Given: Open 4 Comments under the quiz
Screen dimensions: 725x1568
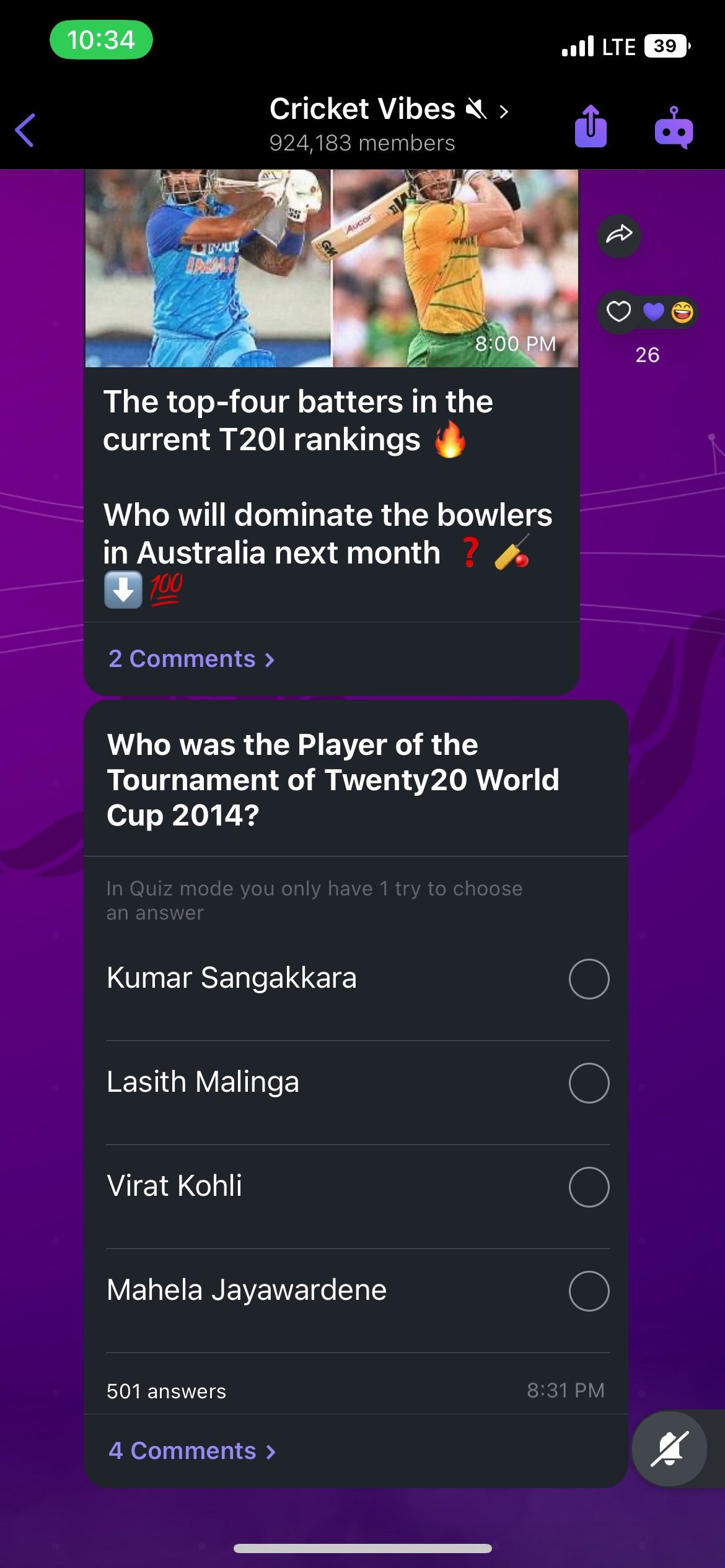Looking at the screenshot, I should click(192, 1451).
